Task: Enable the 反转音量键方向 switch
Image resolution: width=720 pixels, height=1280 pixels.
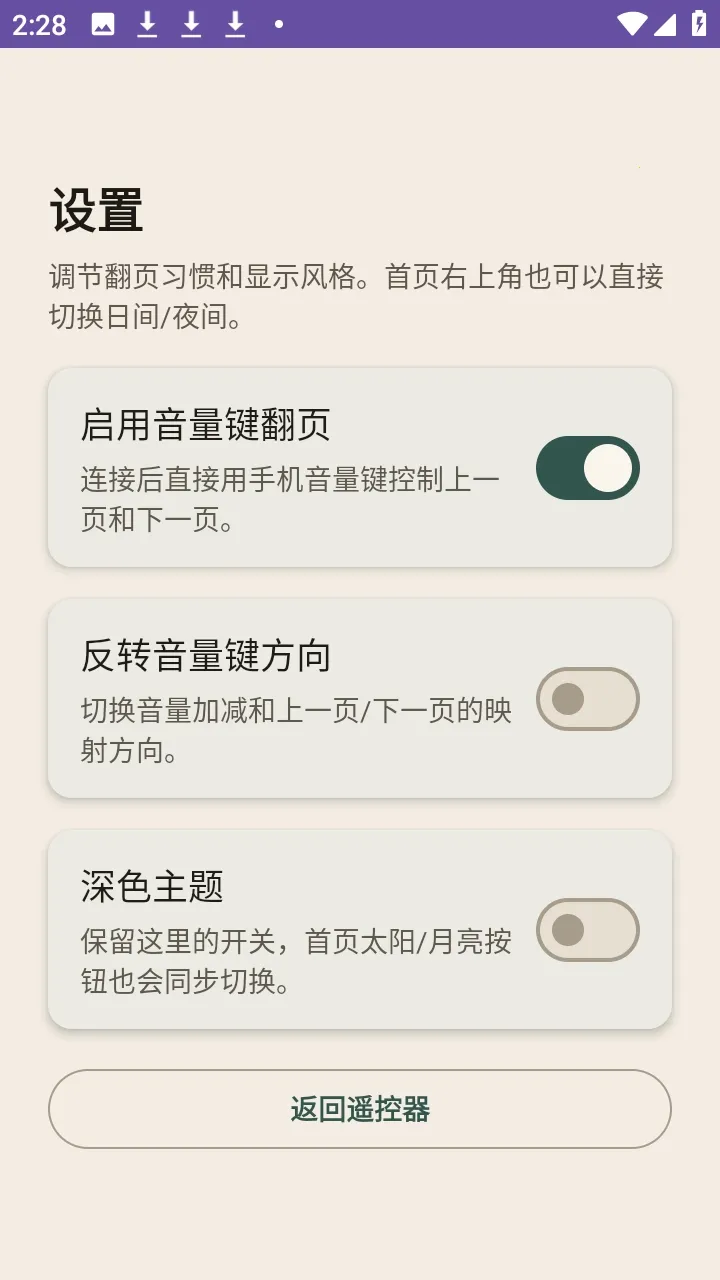Action: coord(587,699)
